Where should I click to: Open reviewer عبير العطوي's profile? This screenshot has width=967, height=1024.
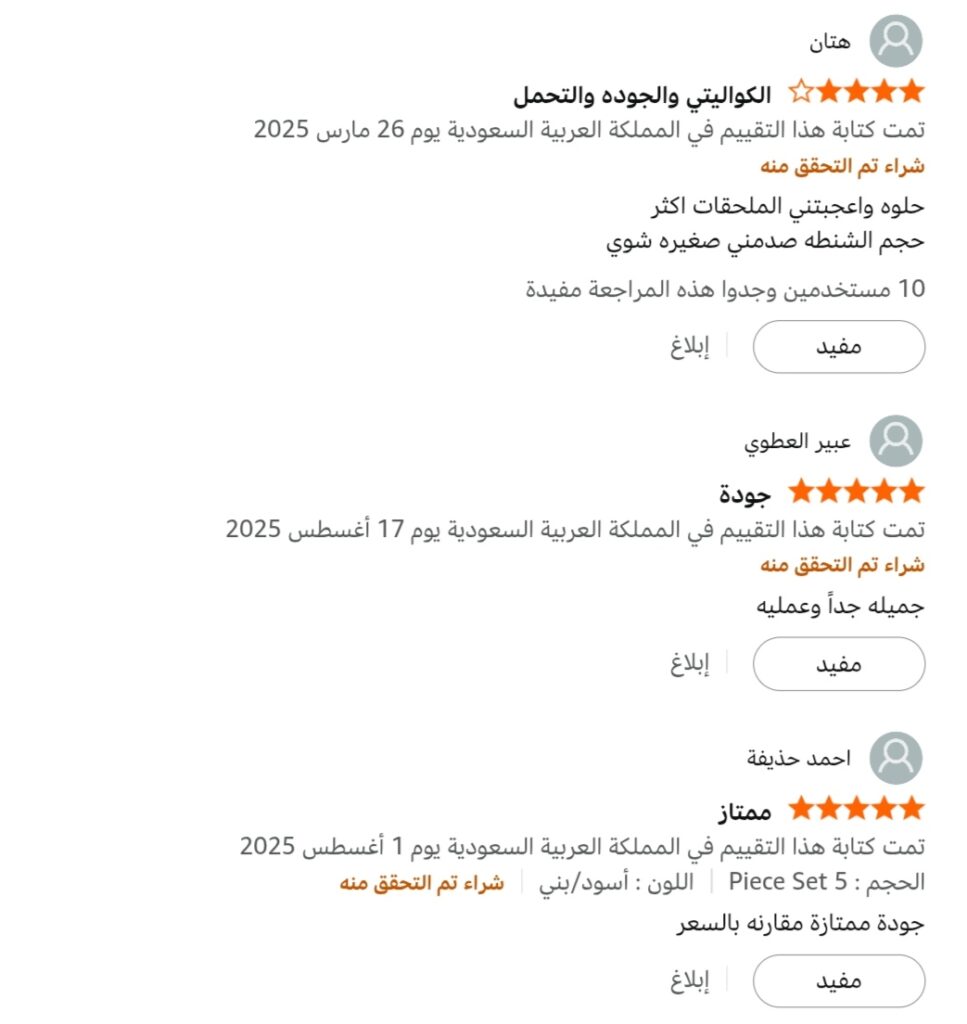pos(798,442)
